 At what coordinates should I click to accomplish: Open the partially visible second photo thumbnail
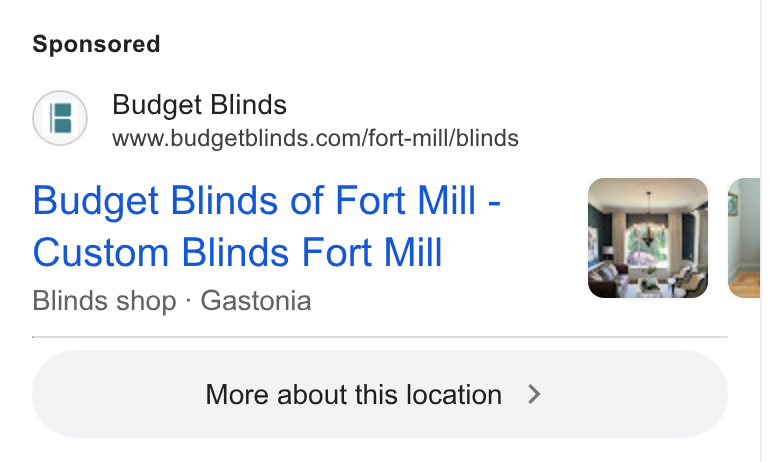pyautogui.click(x=744, y=238)
